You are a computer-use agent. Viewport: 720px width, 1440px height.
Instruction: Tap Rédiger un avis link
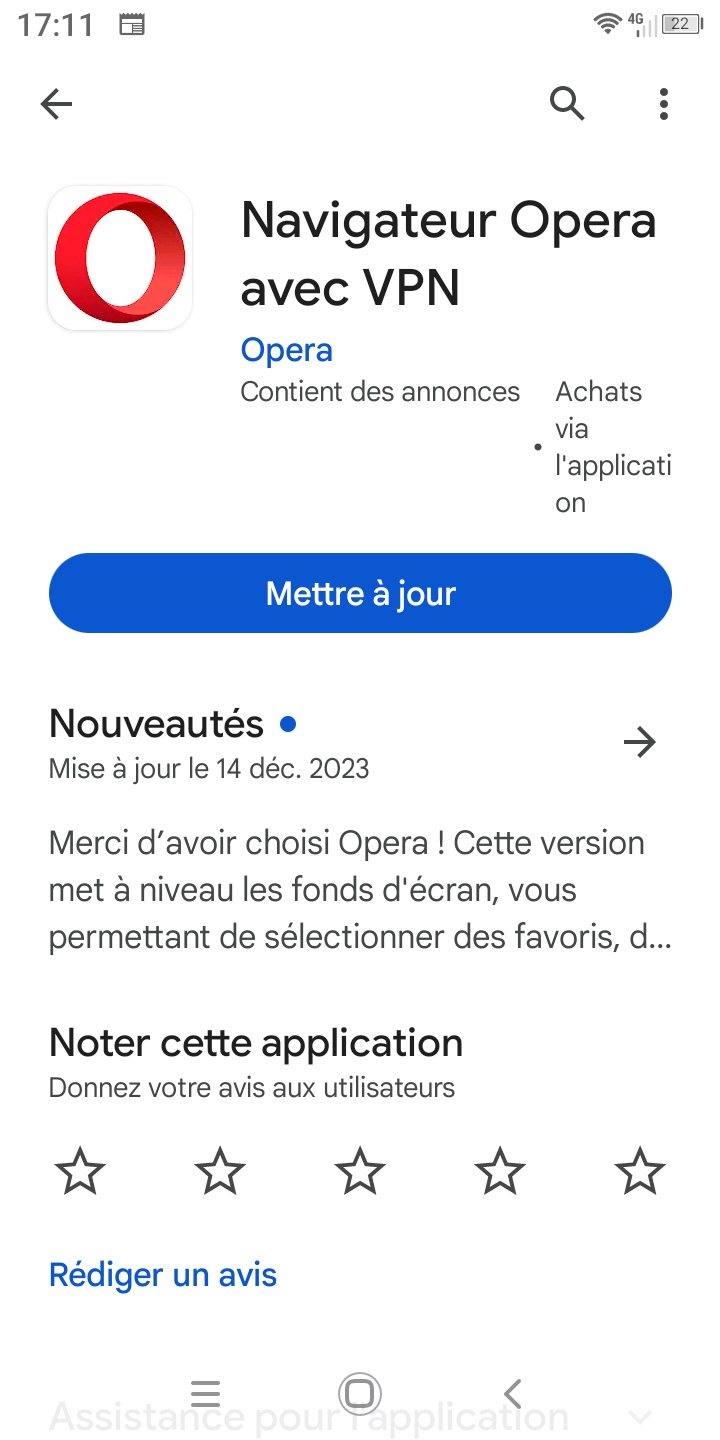[x=163, y=1275]
